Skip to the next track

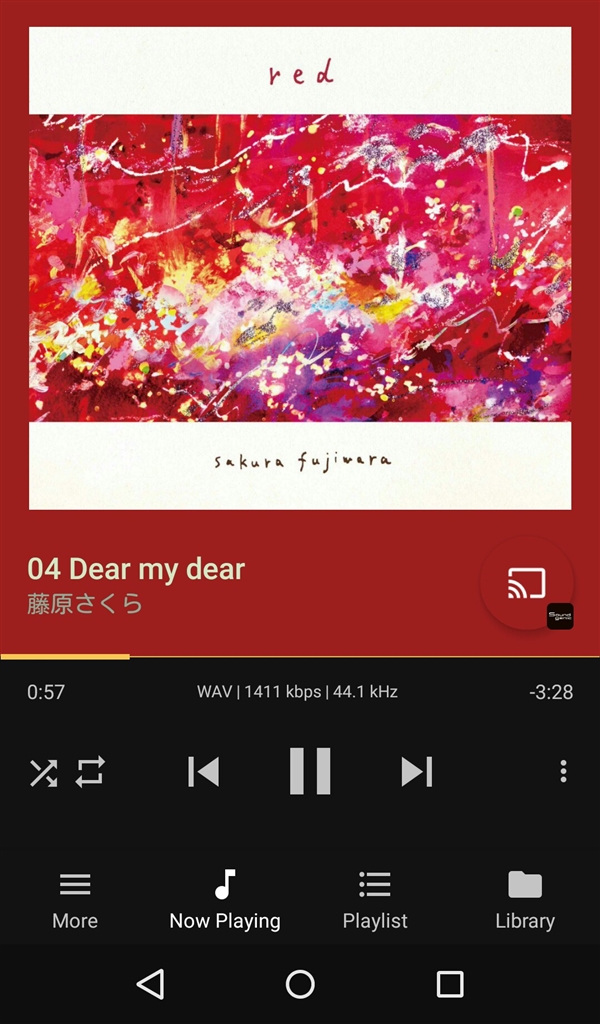416,771
